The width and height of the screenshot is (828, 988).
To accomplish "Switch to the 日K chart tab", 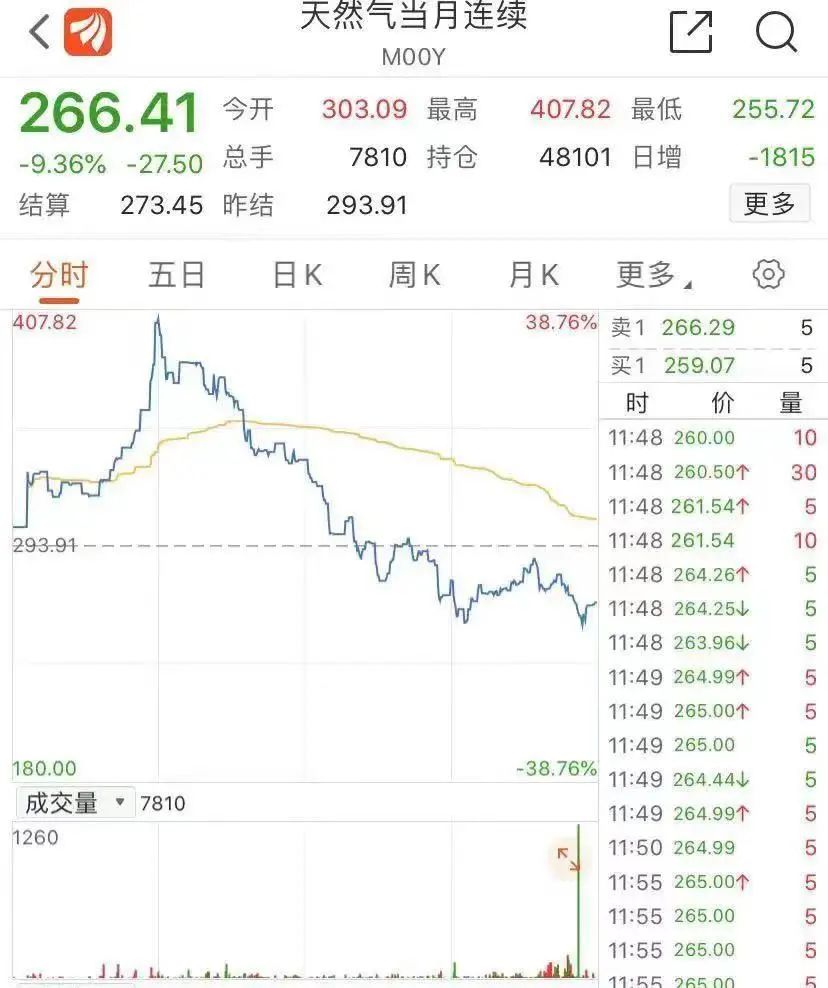I will pos(293,273).
